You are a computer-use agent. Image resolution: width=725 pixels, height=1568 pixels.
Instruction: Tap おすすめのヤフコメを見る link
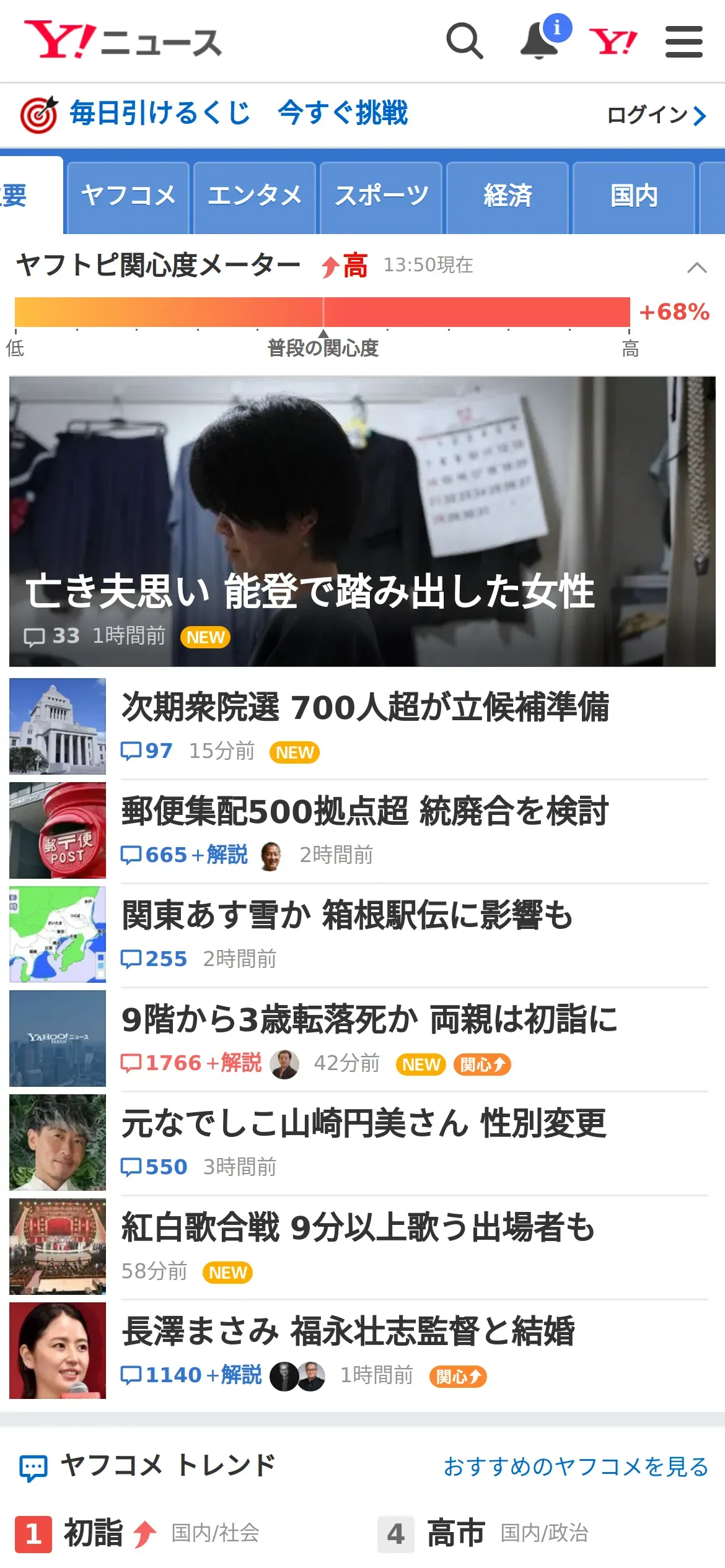[576, 1466]
